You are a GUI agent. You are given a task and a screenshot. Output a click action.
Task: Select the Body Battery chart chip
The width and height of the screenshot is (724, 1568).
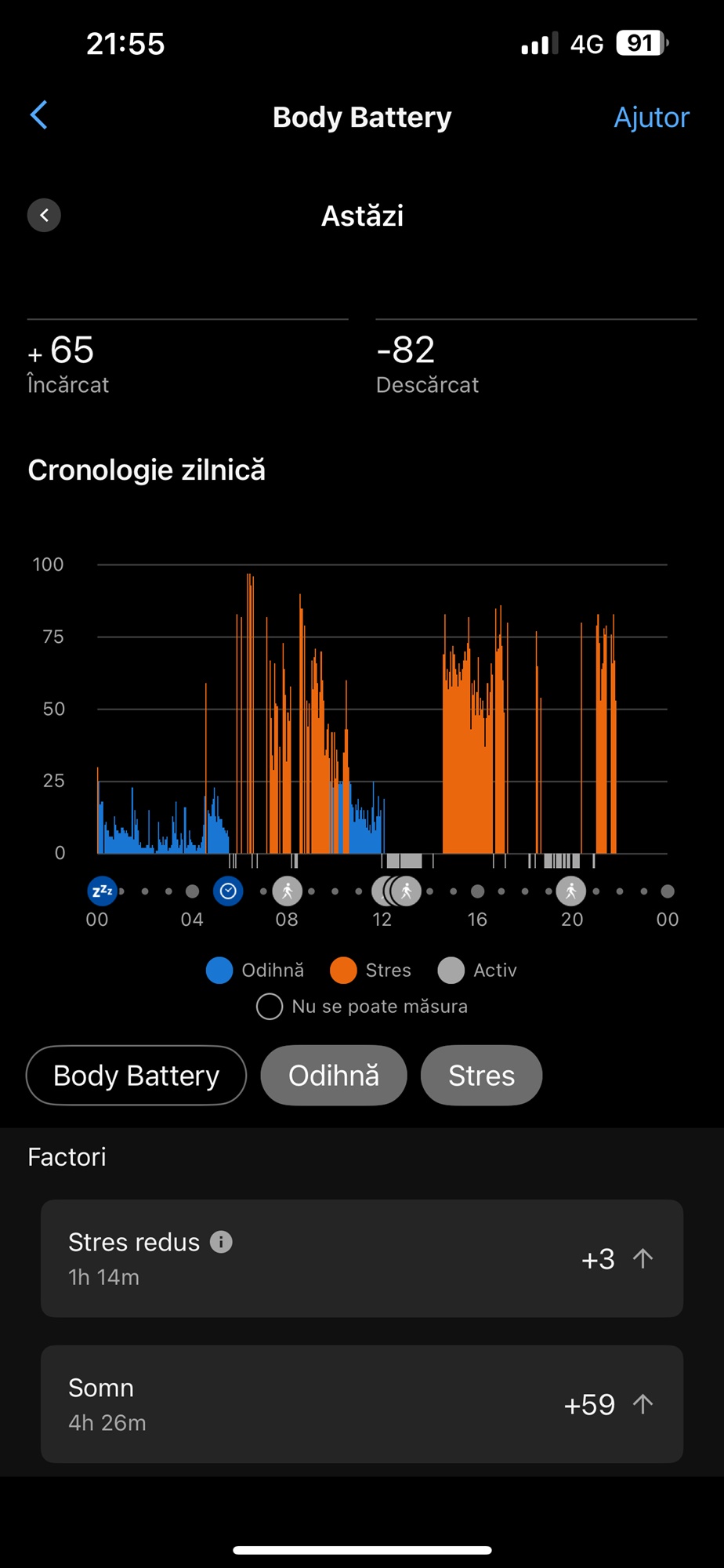coord(136,1075)
